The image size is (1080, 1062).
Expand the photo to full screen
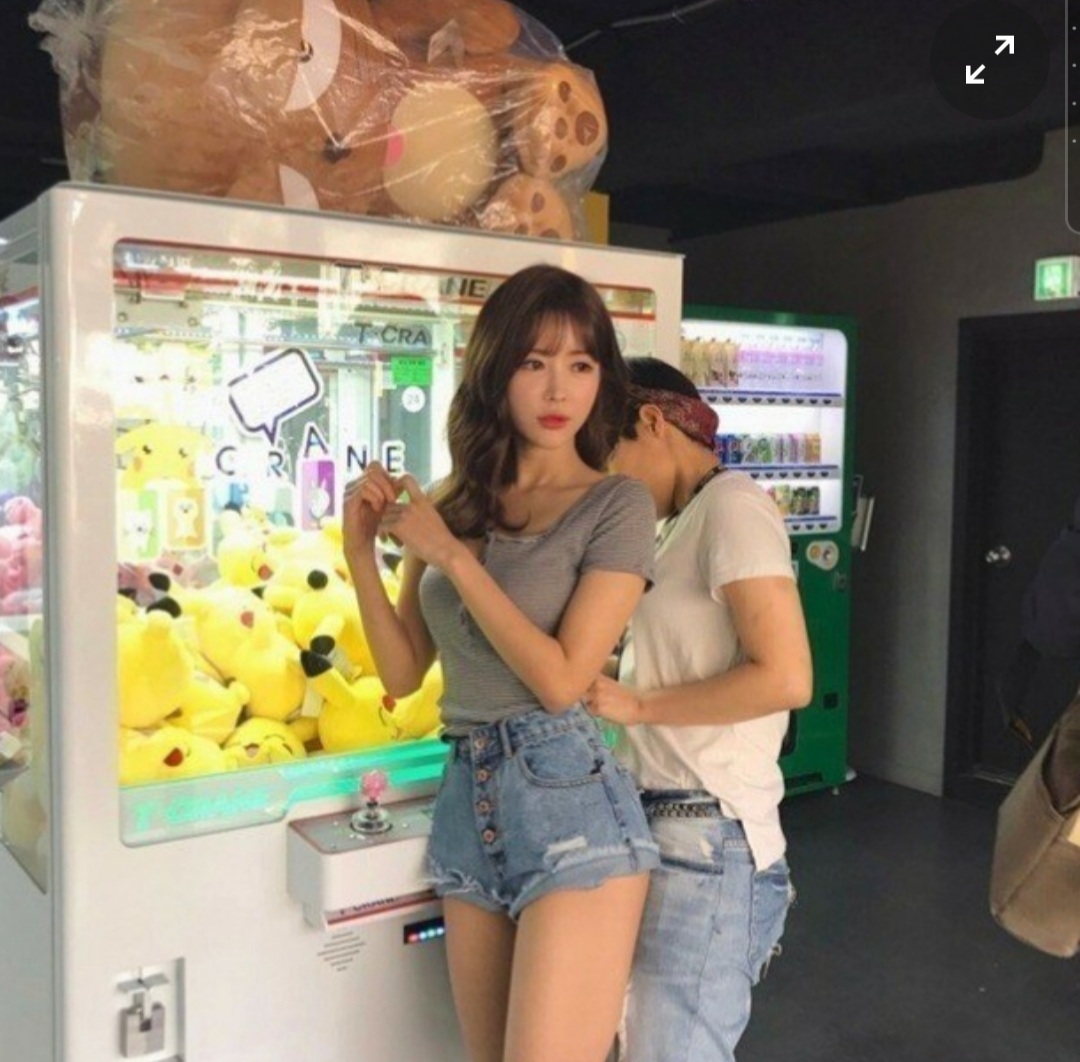coord(990,60)
